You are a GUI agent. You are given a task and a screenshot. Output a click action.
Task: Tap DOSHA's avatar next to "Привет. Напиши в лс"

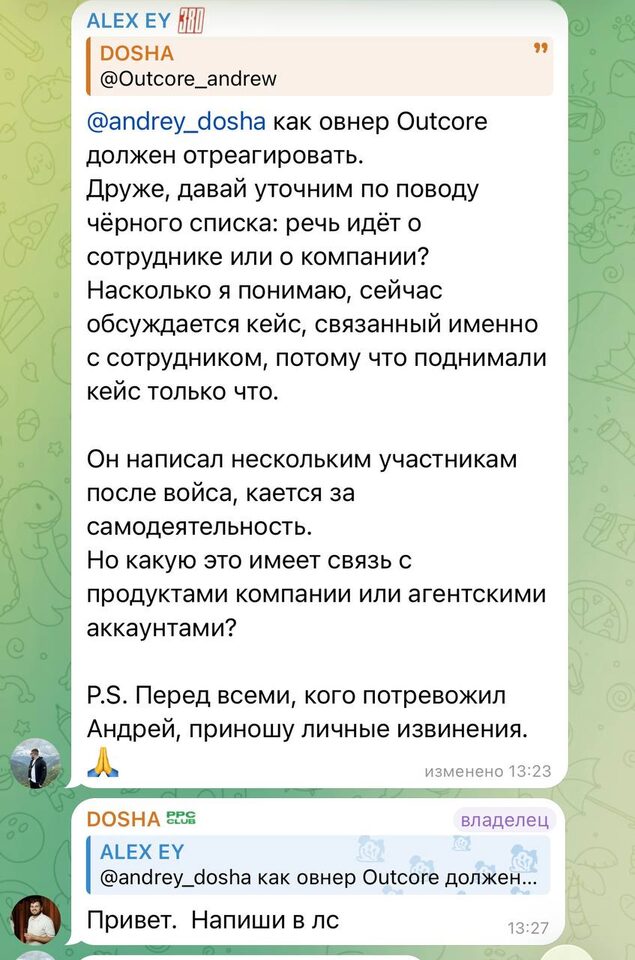35,918
